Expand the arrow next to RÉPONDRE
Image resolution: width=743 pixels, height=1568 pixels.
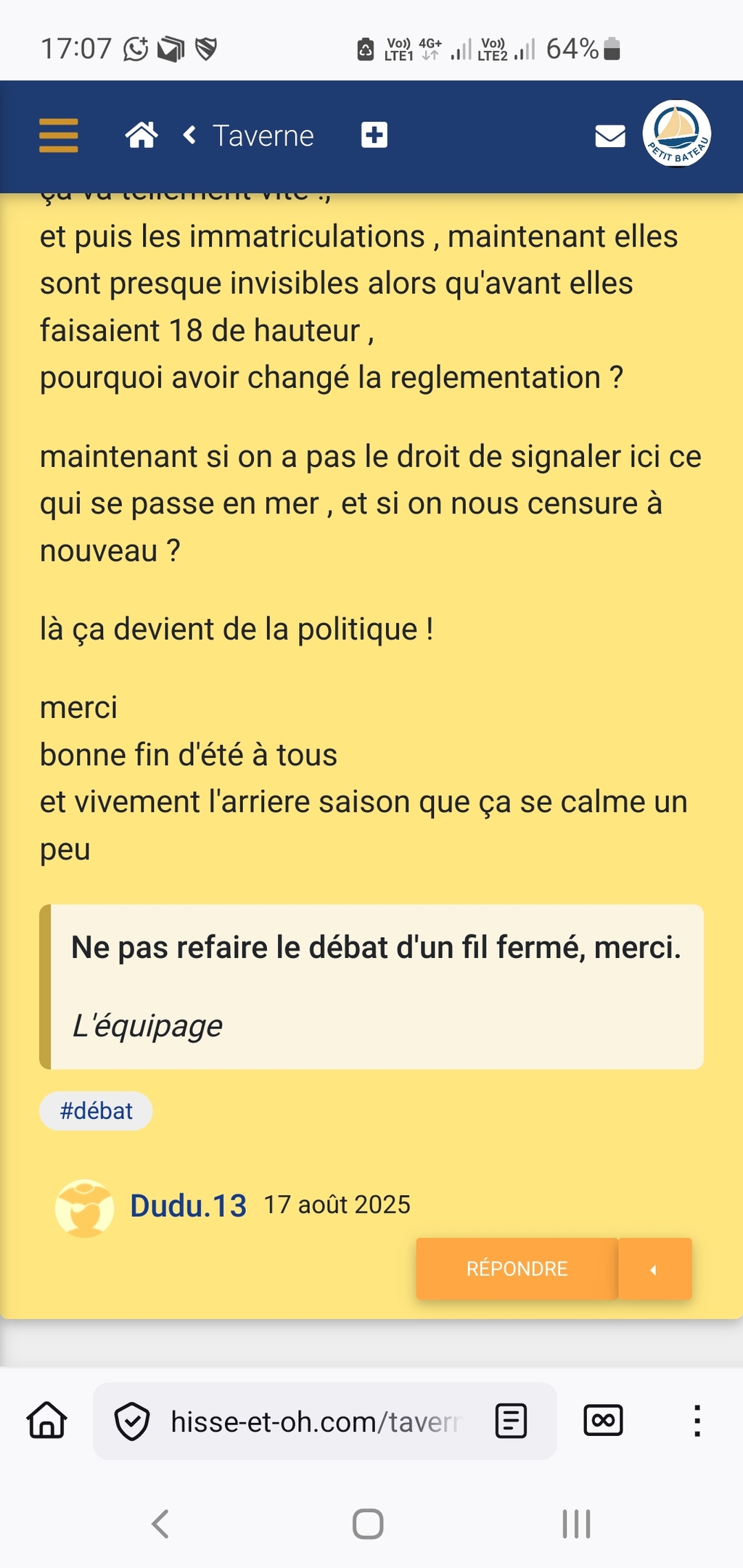point(654,1268)
